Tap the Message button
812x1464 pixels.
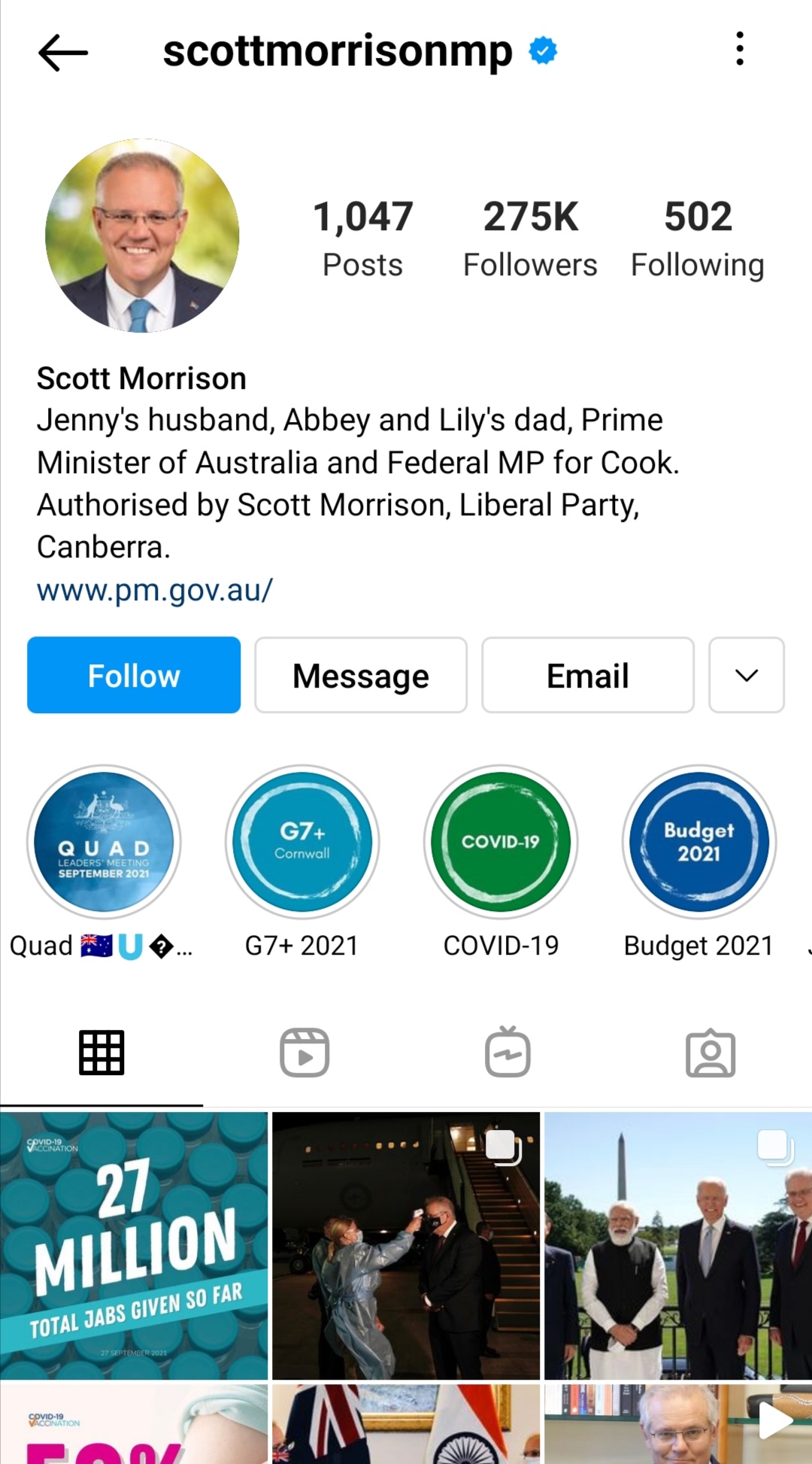(361, 675)
